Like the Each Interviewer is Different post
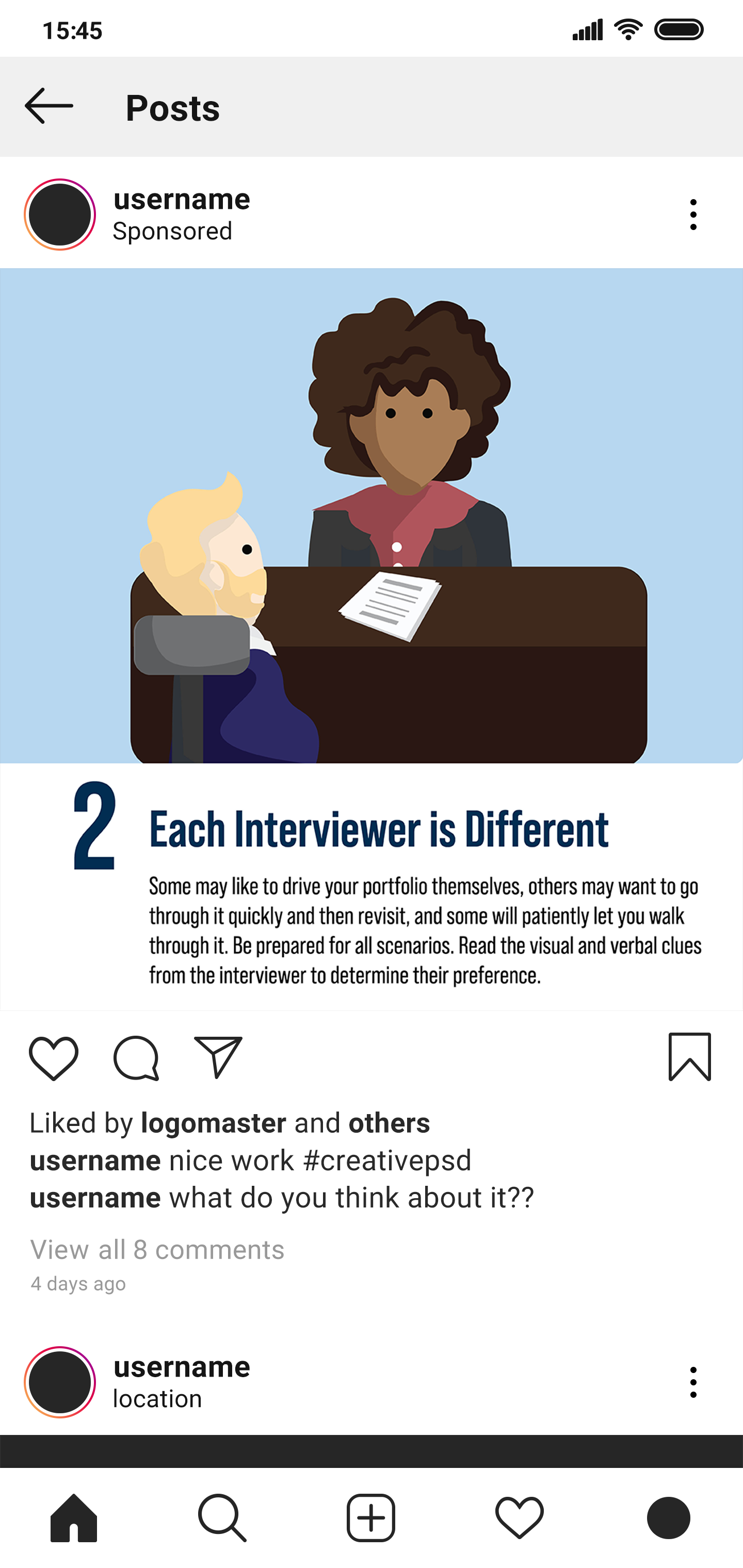This screenshot has width=743, height=1568. pos(54,1058)
